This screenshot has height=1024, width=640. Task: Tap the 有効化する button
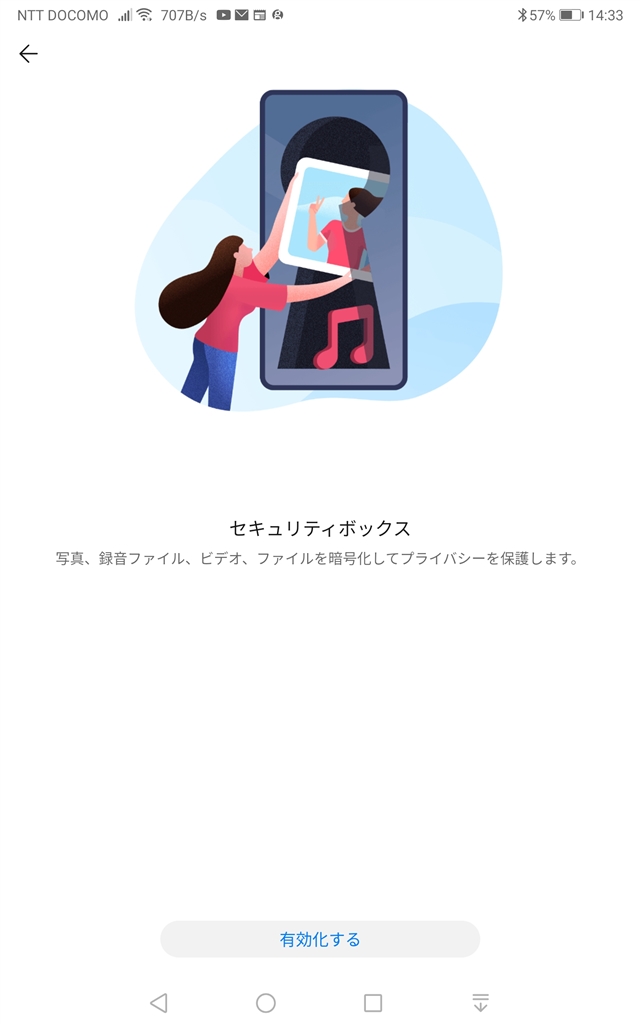(x=320, y=939)
